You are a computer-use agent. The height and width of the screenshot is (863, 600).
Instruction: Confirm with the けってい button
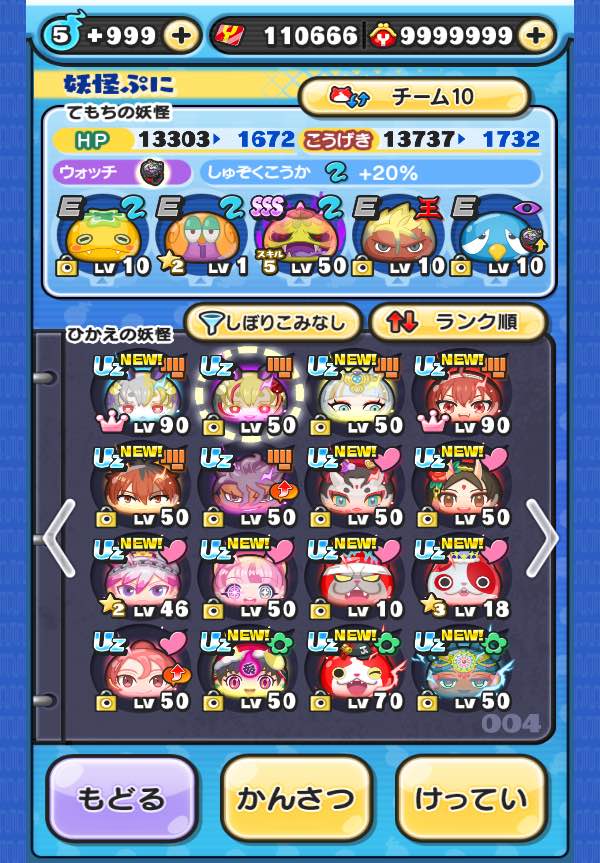471,799
